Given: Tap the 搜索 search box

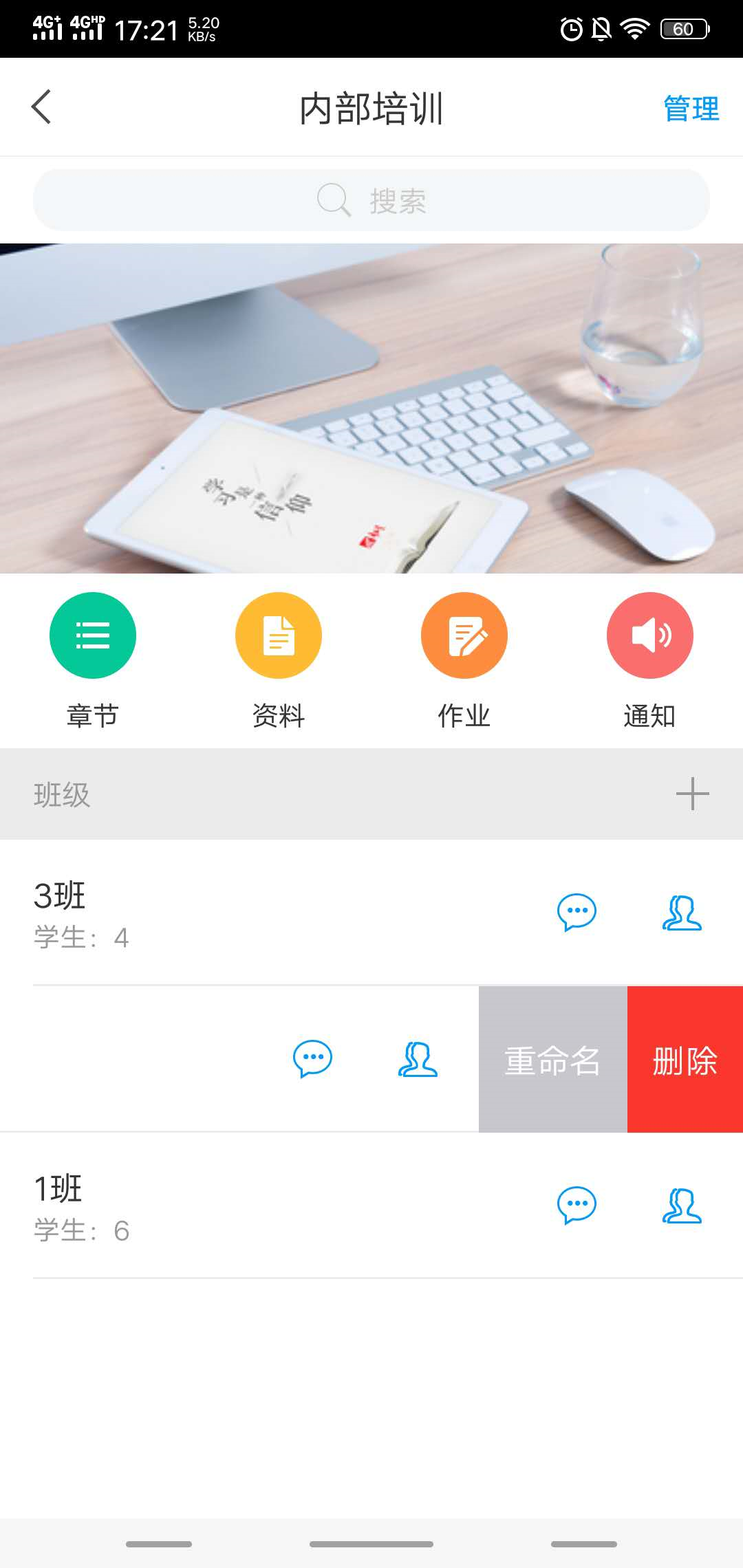Looking at the screenshot, I should pos(371,200).
